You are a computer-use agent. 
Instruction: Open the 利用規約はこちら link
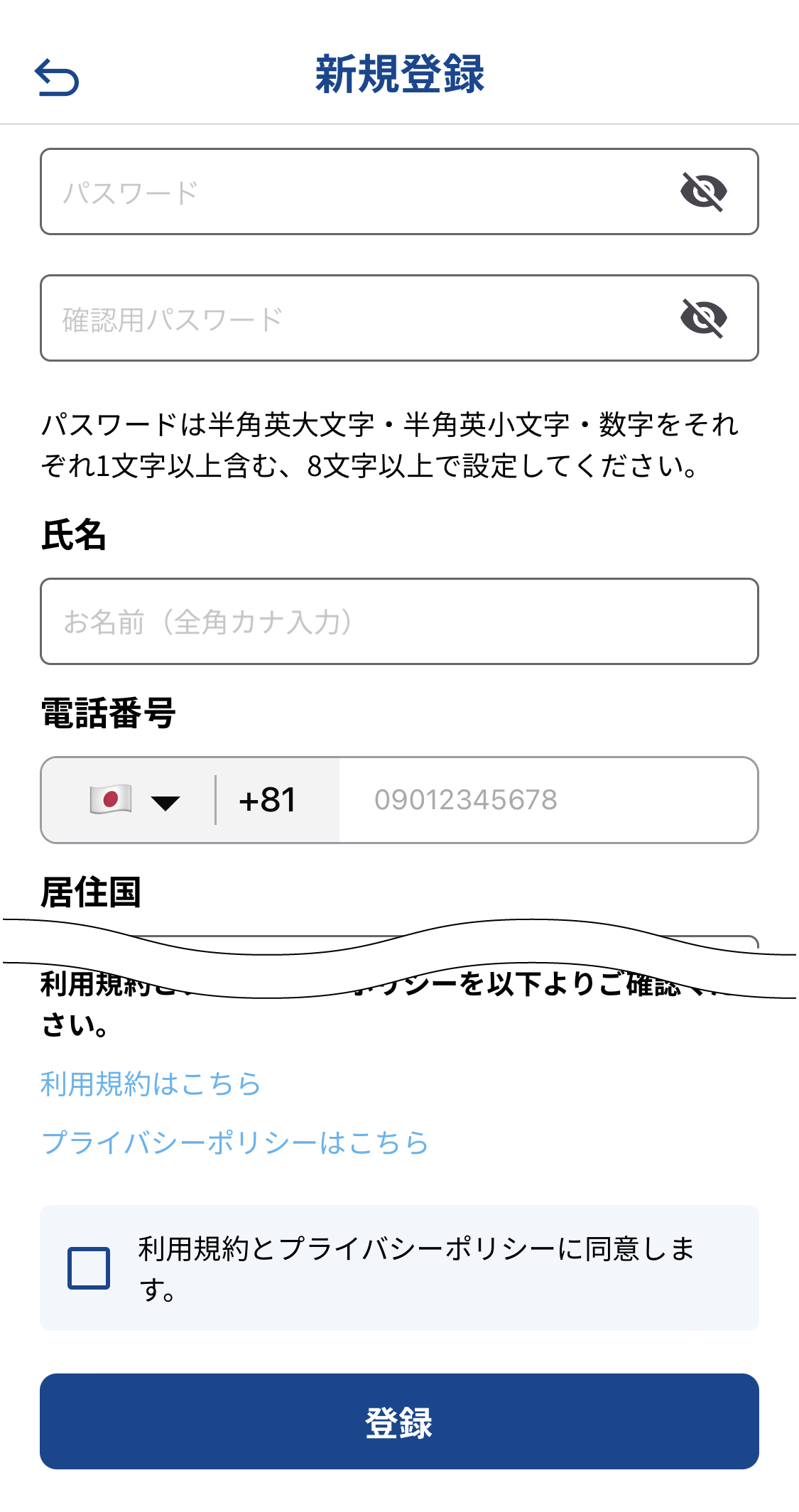click(151, 1084)
